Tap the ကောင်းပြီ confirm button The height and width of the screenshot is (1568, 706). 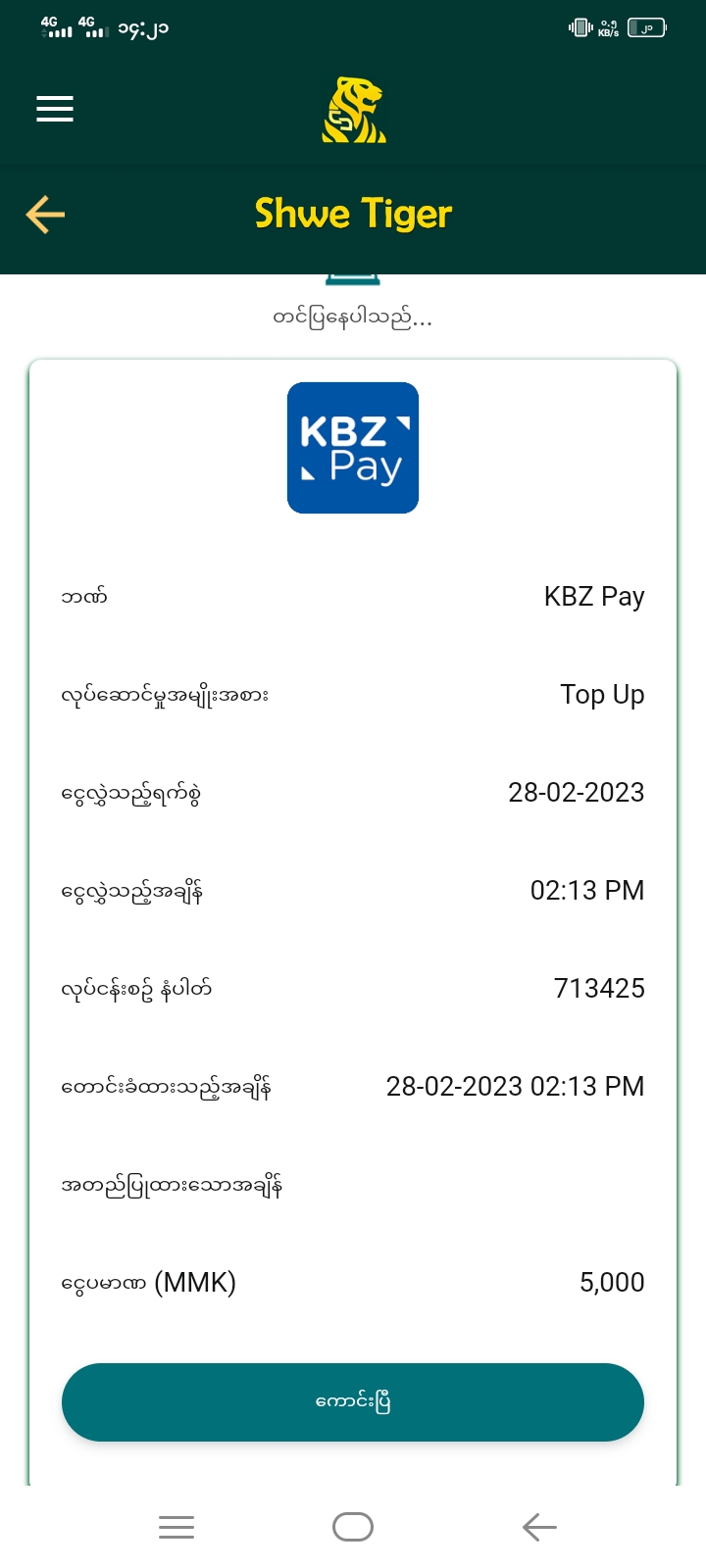353,1402
